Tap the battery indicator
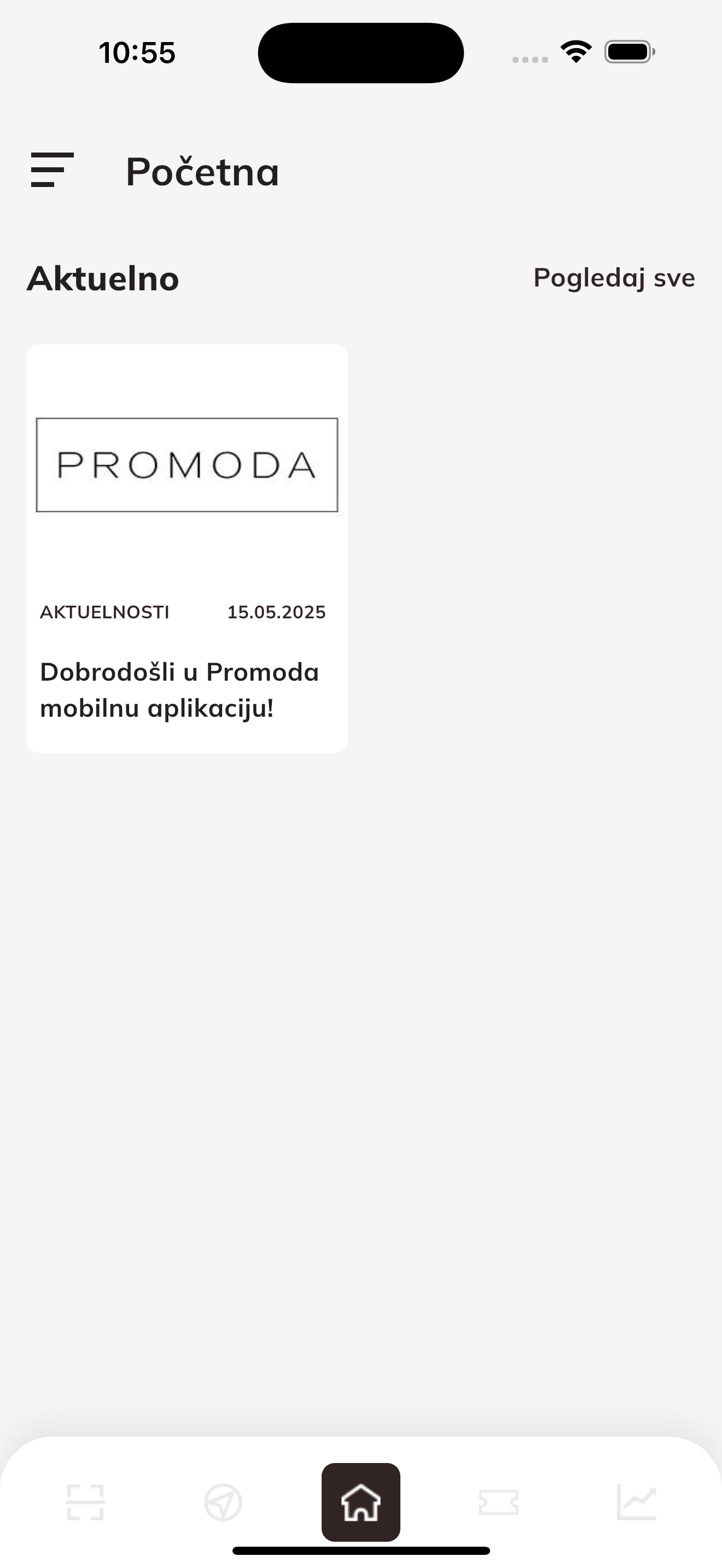The width and height of the screenshot is (722, 1568). (x=628, y=52)
